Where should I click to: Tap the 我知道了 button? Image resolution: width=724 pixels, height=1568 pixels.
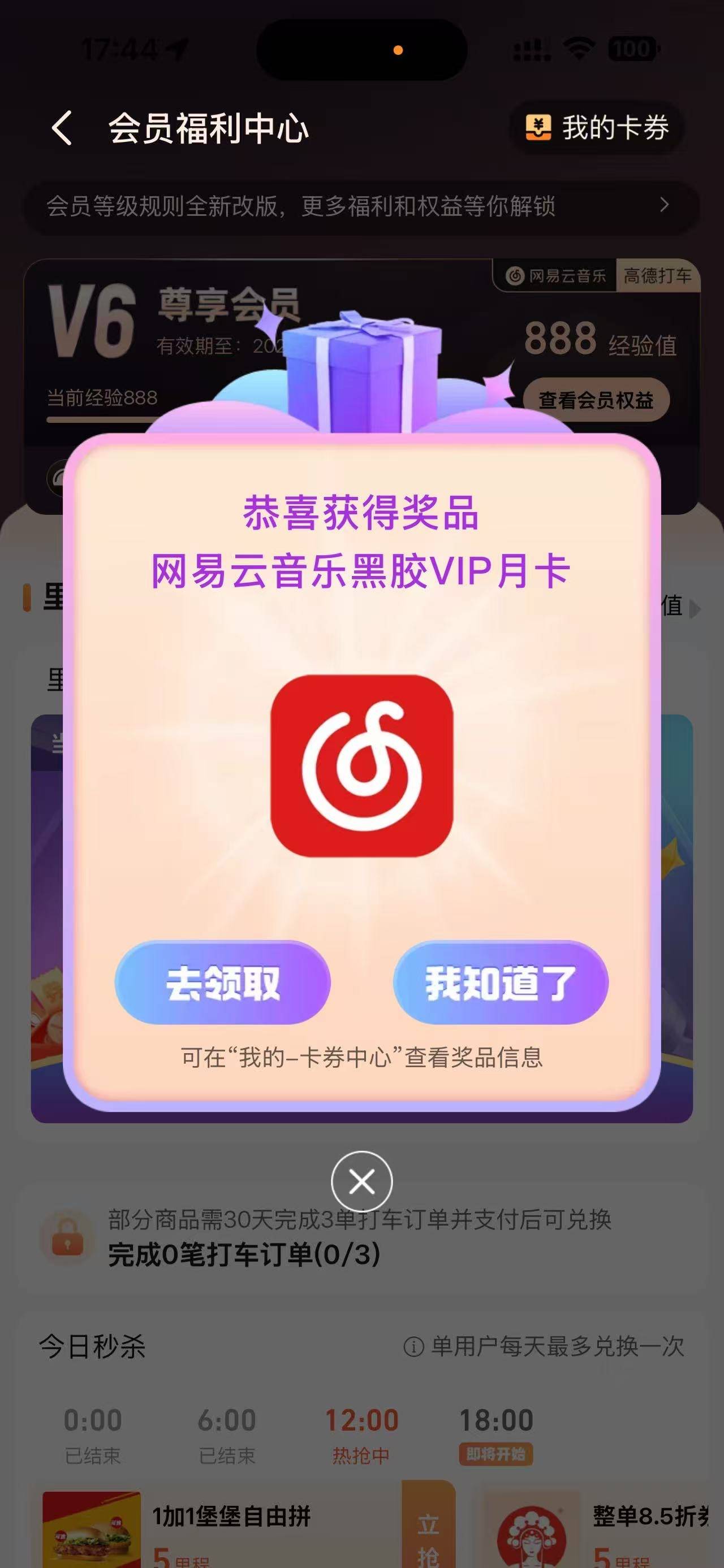click(501, 982)
